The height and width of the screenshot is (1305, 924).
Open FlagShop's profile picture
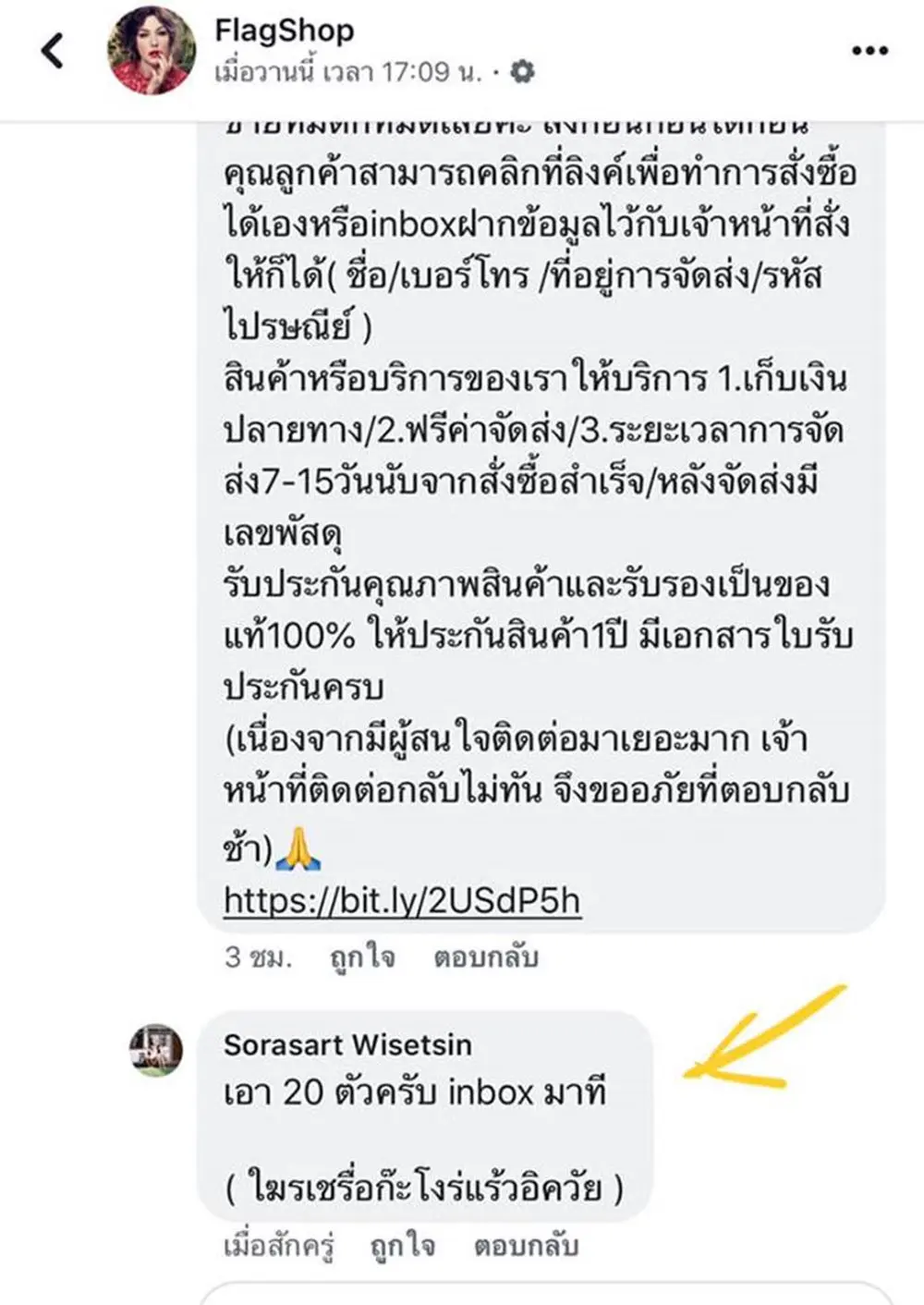click(152, 51)
